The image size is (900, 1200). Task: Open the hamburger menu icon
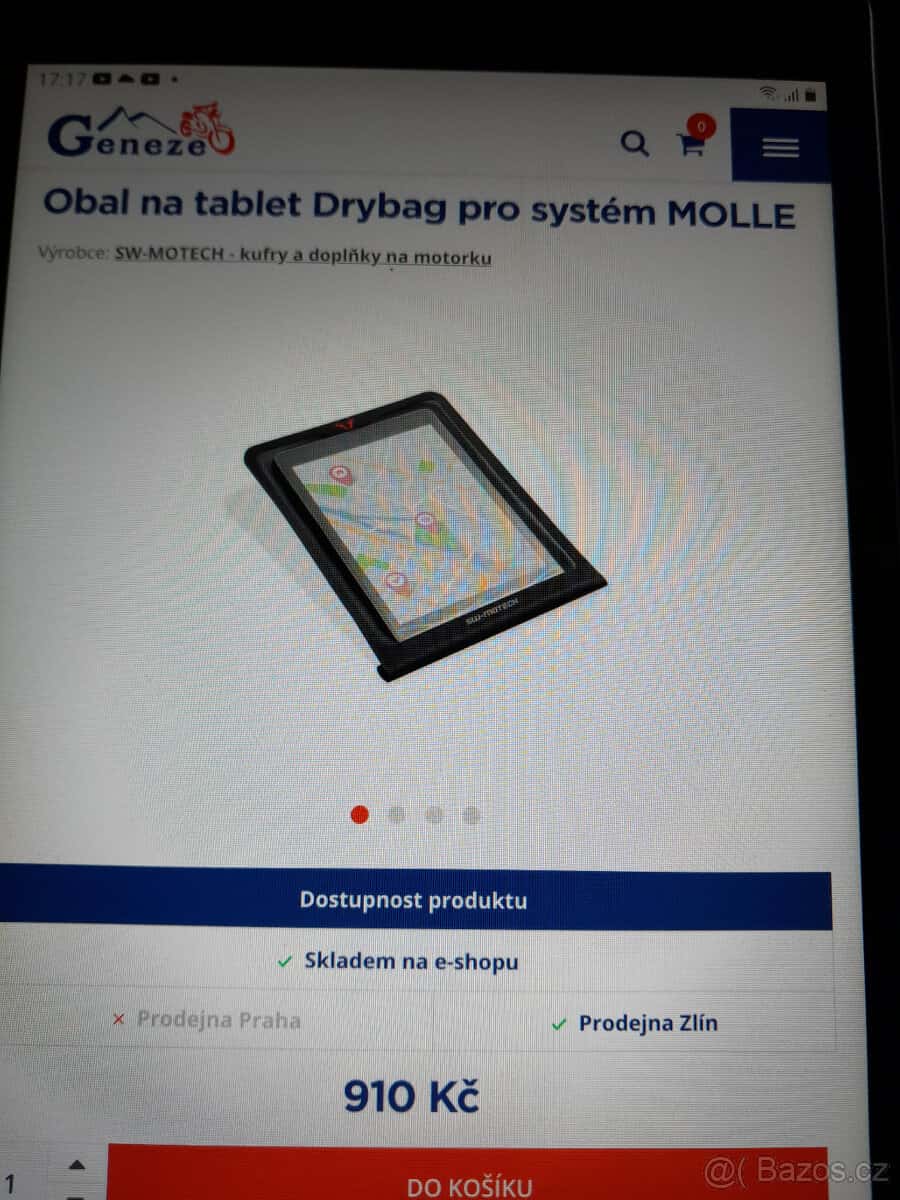pos(781,147)
